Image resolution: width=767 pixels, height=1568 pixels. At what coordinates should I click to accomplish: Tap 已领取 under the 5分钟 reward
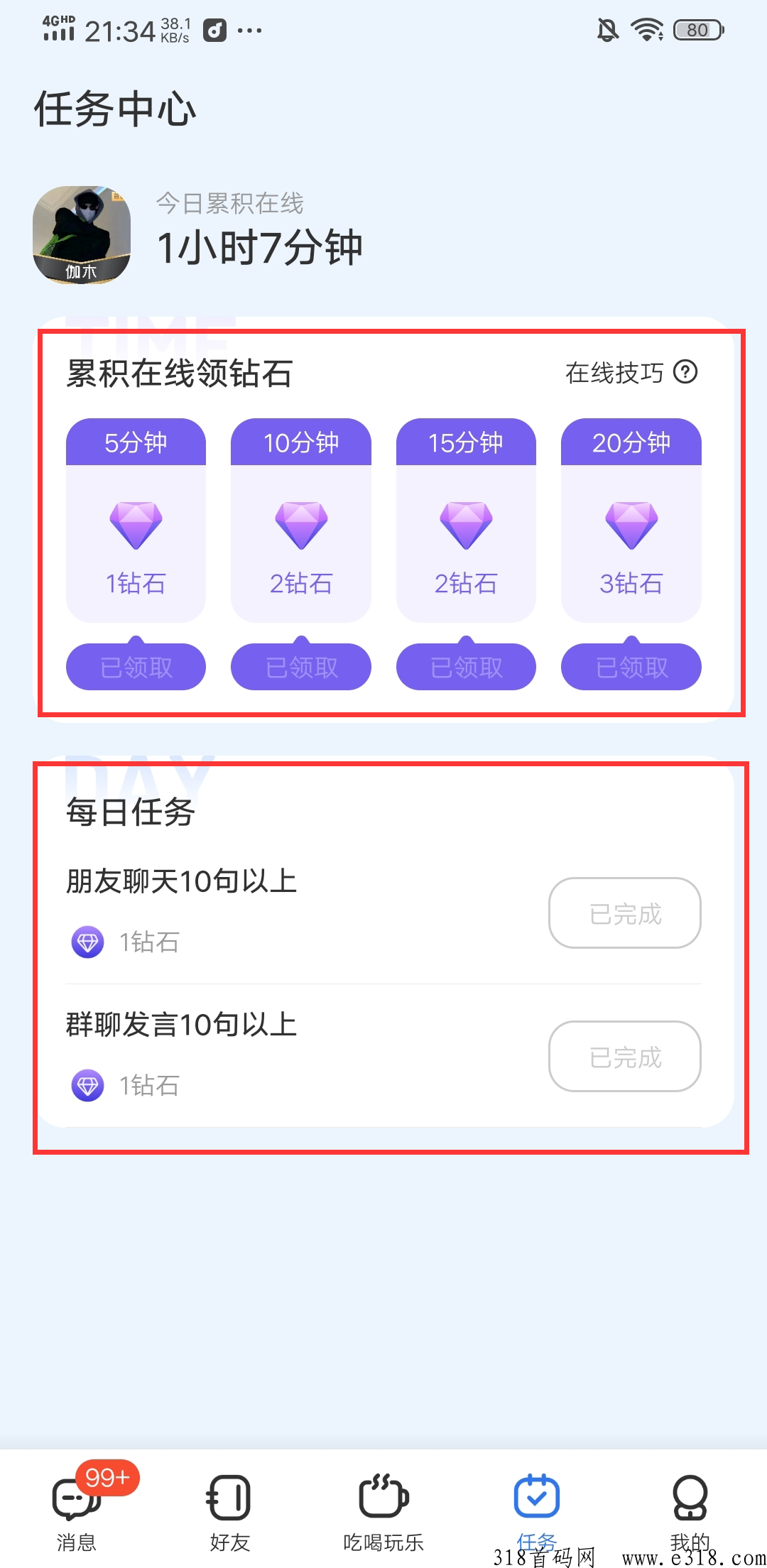coord(136,666)
